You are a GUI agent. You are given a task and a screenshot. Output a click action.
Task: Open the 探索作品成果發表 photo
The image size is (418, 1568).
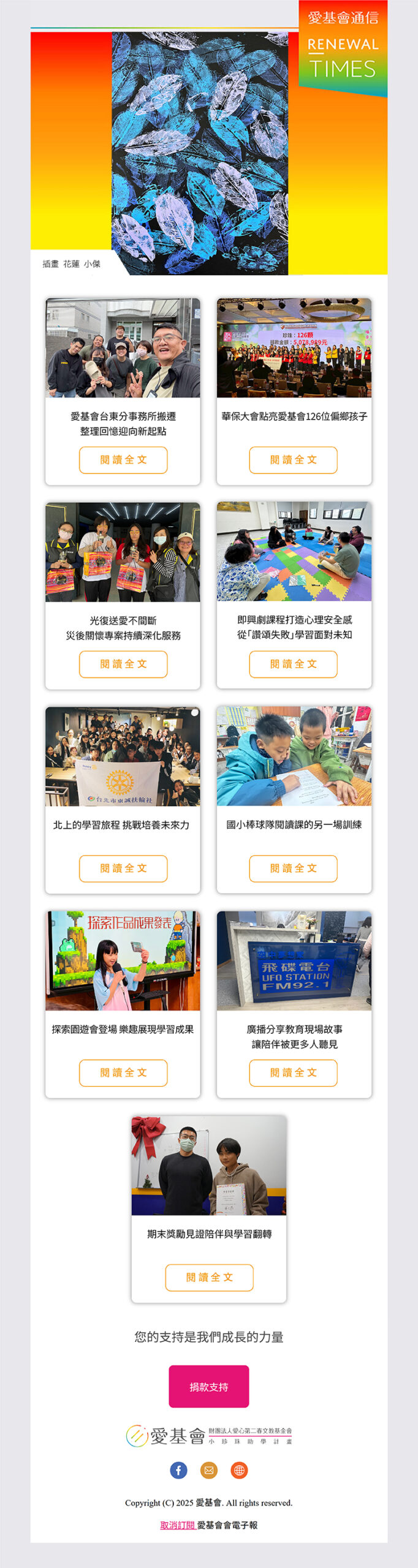[123, 960]
